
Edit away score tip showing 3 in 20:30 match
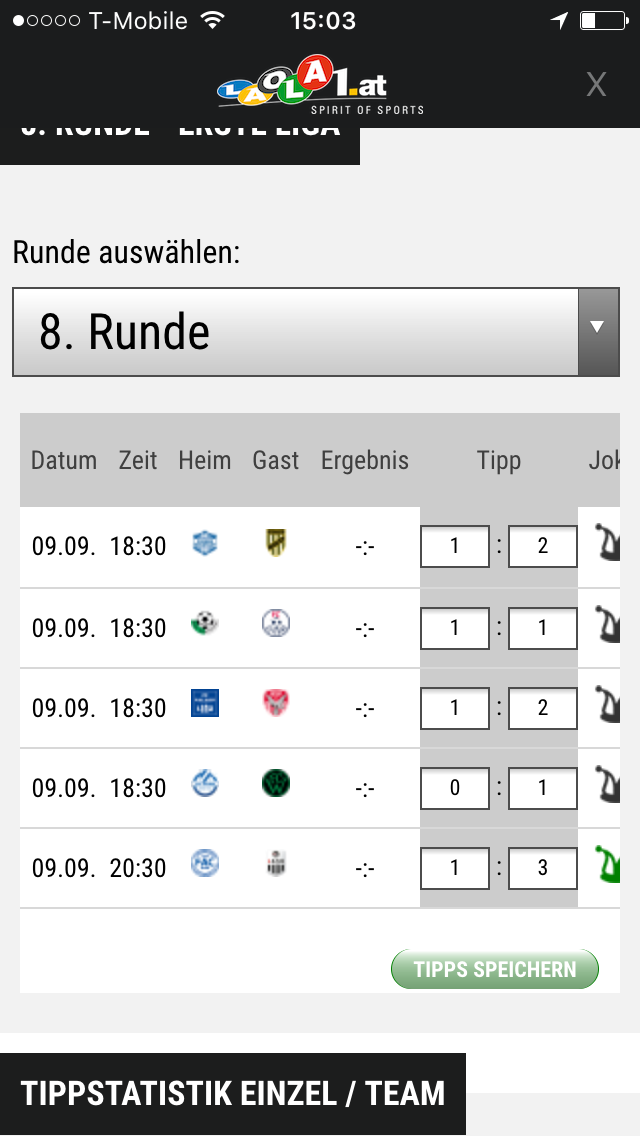click(x=543, y=868)
